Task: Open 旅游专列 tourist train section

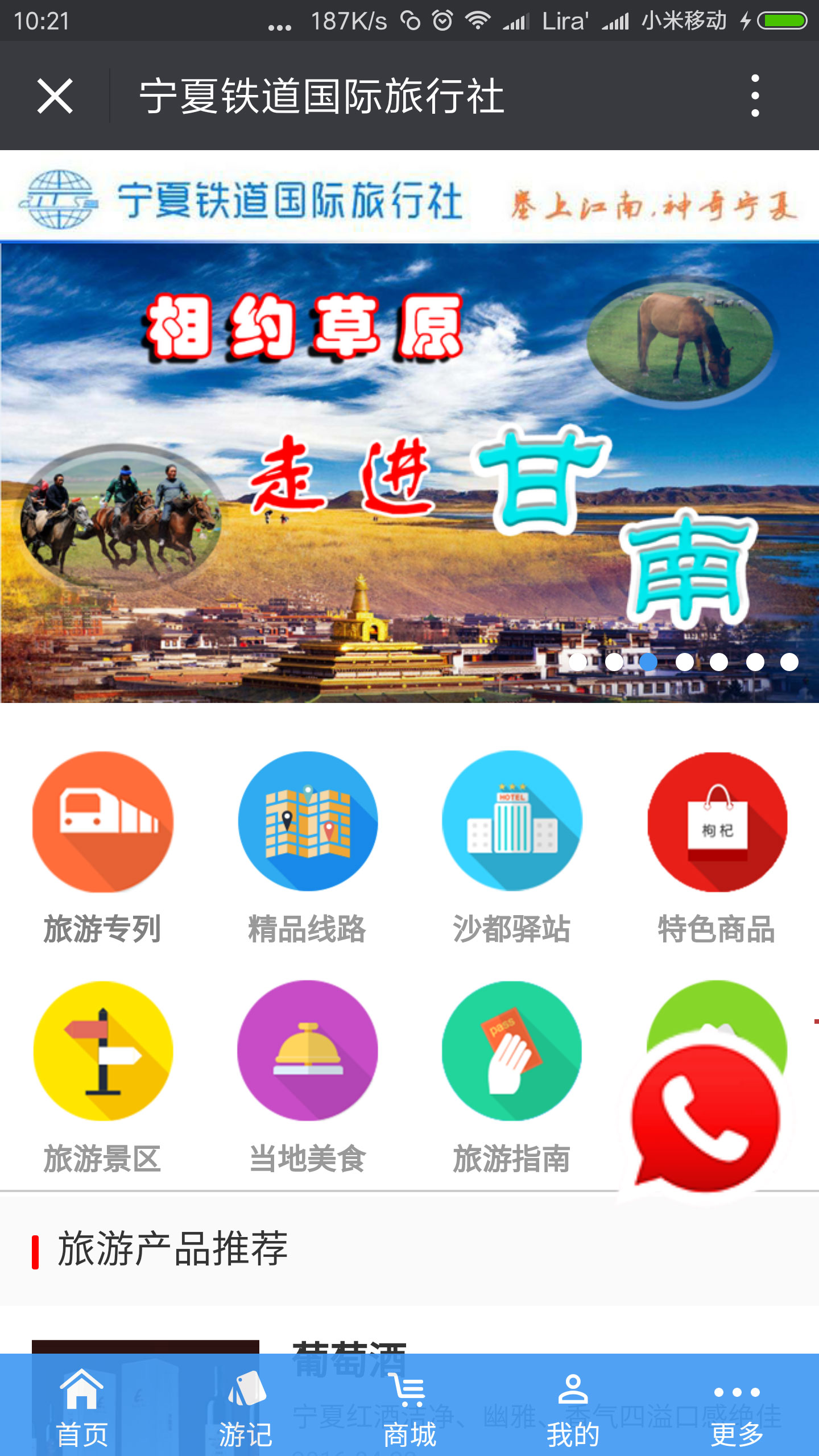Action: coord(103,847)
